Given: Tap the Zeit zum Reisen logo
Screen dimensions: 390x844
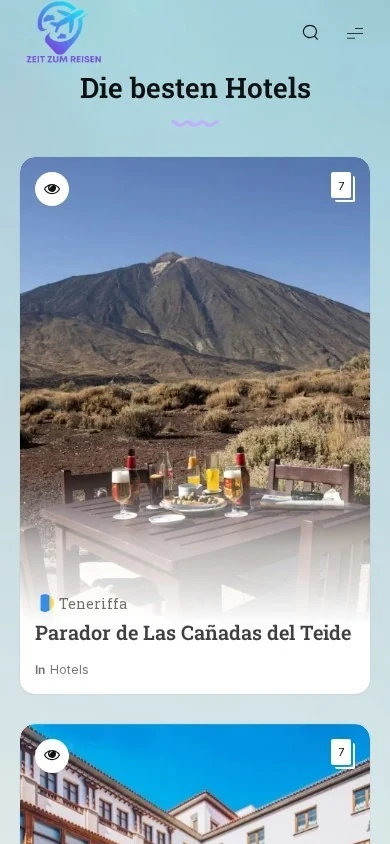Looking at the screenshot, I should pyautogui.click(x=63, y=33).
